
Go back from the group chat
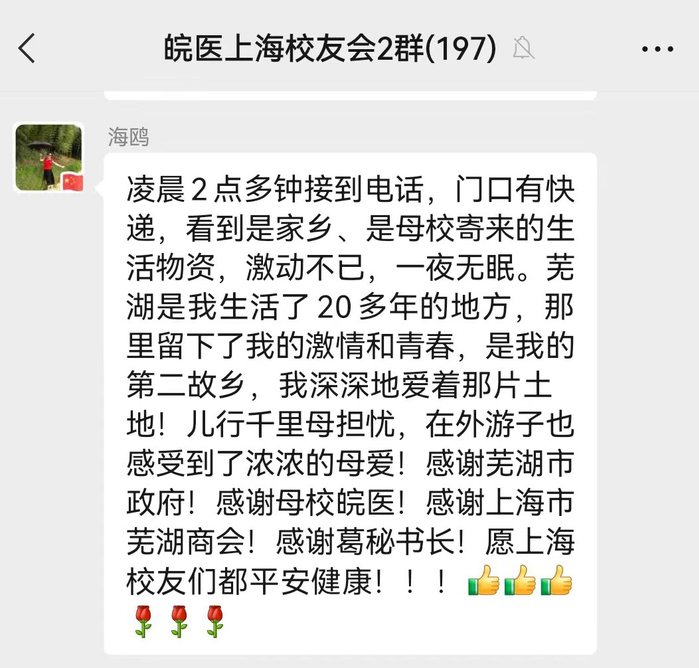27,48
